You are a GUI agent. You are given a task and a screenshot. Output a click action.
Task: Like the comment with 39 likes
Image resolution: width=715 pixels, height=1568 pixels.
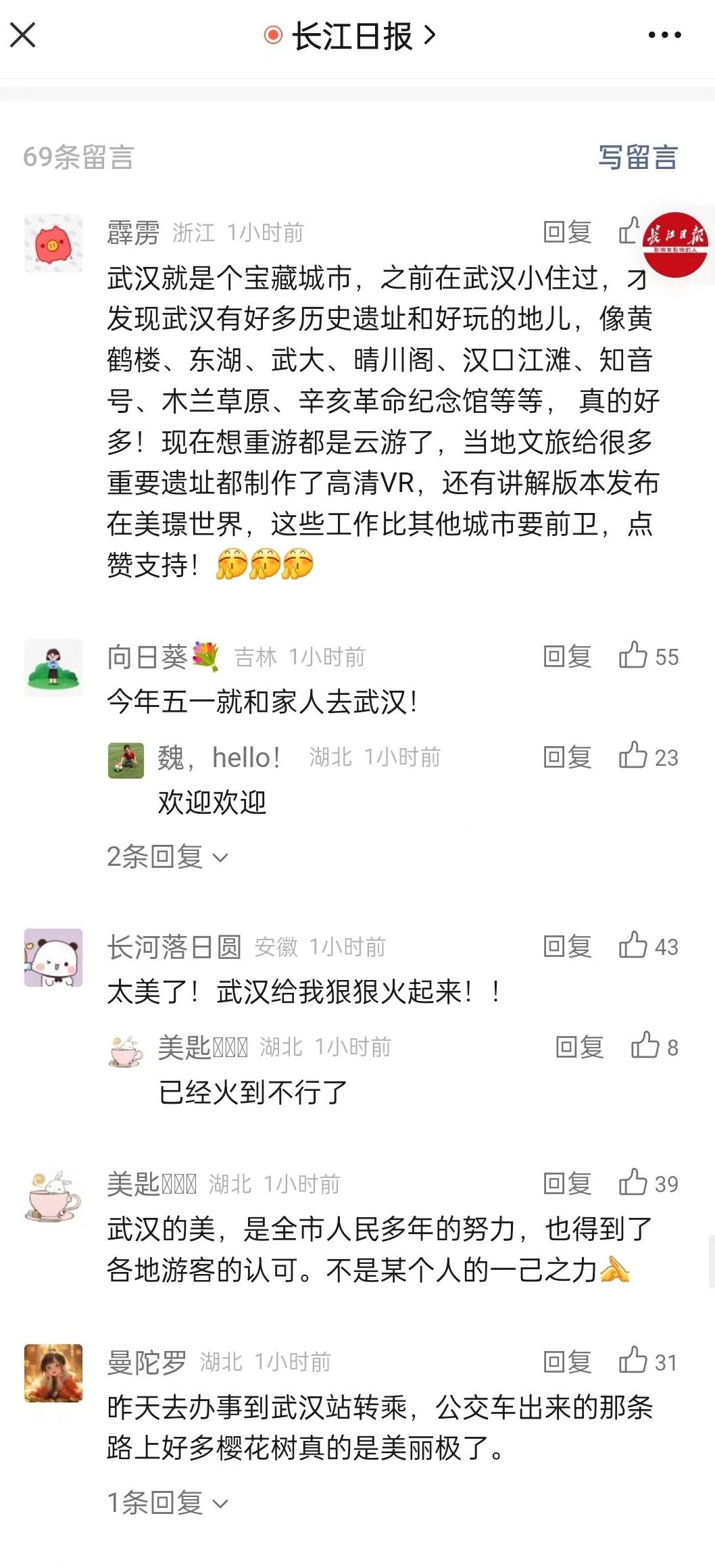pos(634,1183)
